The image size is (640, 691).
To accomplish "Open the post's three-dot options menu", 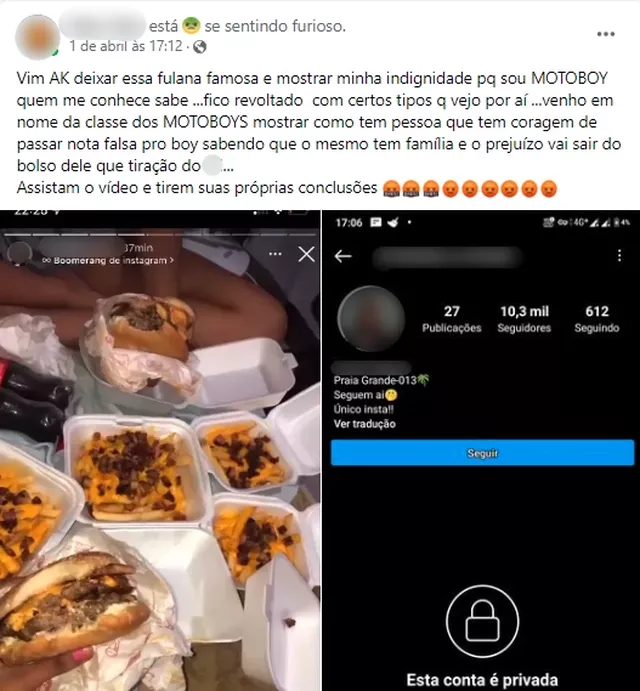I will click(x=606, y=34).
